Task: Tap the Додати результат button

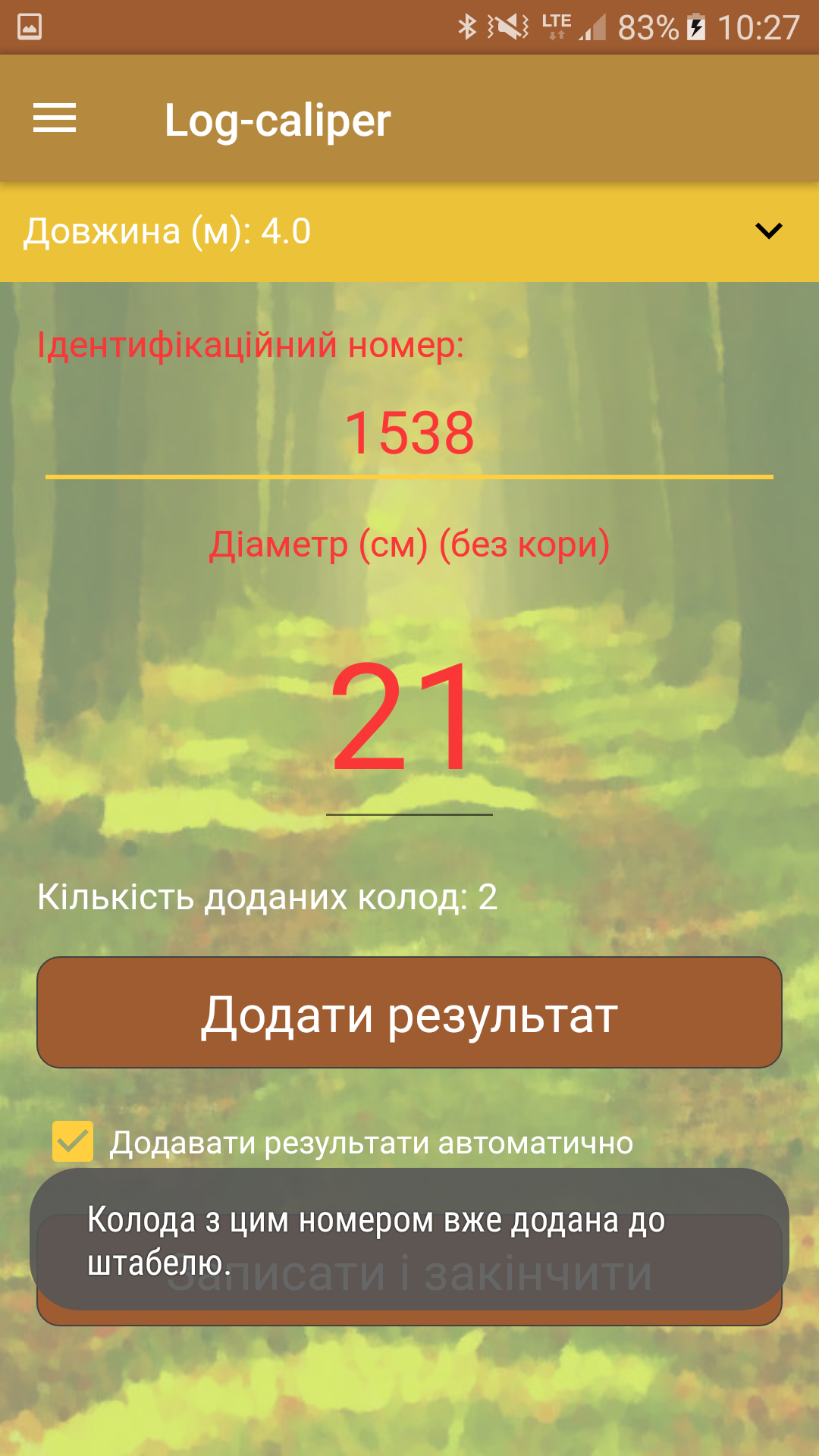Action: point(409,1013)
